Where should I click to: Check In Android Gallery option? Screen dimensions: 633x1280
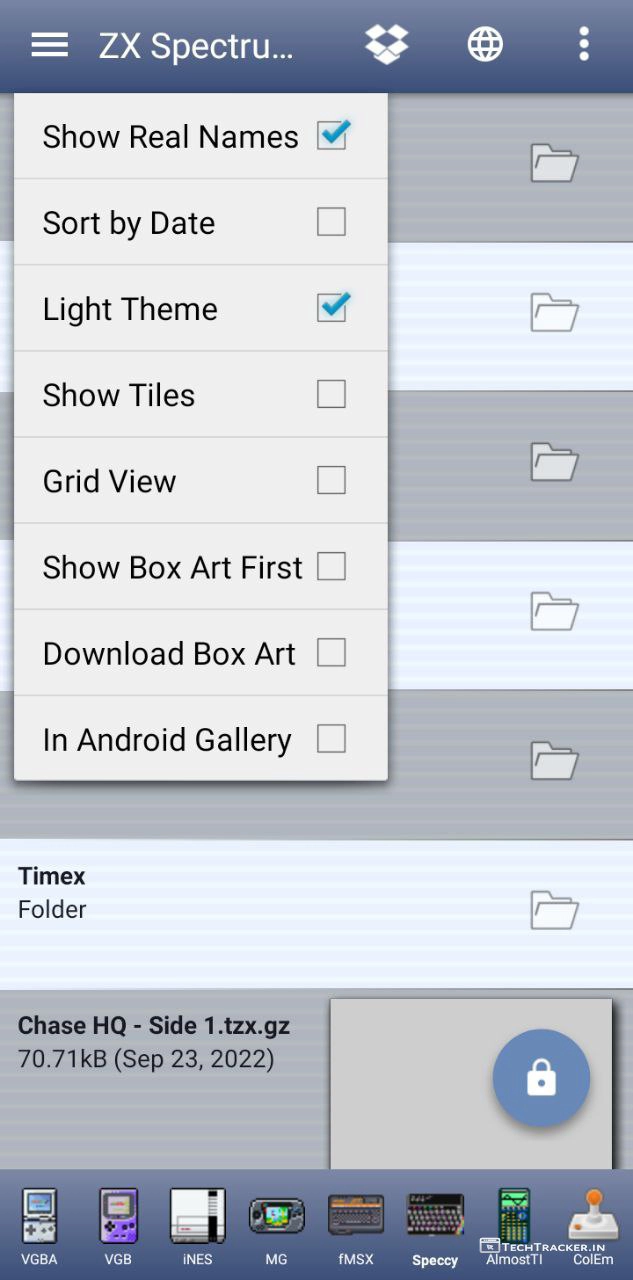[331, 738]
